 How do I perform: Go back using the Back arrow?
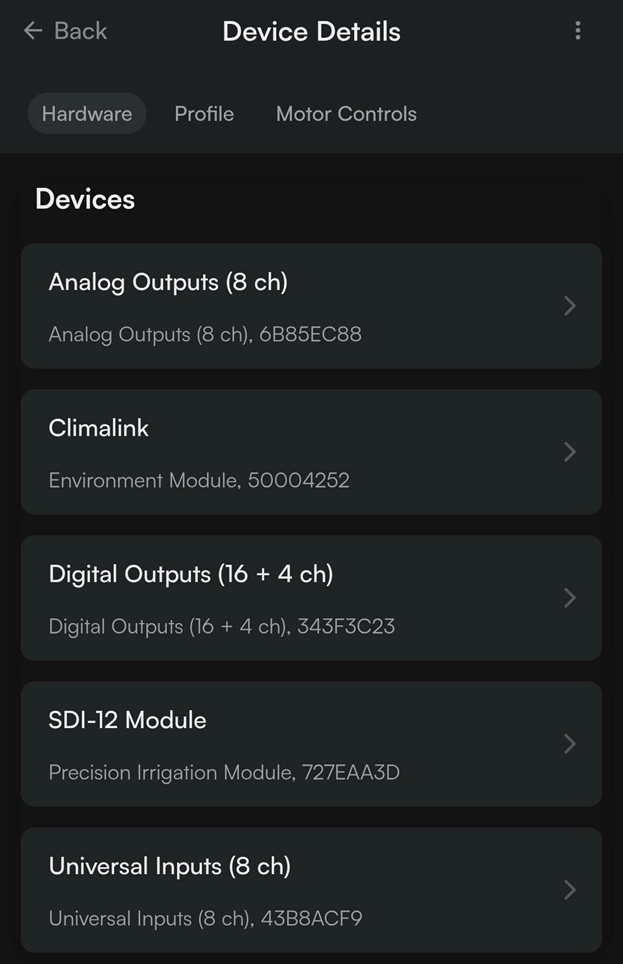point(63,31)
